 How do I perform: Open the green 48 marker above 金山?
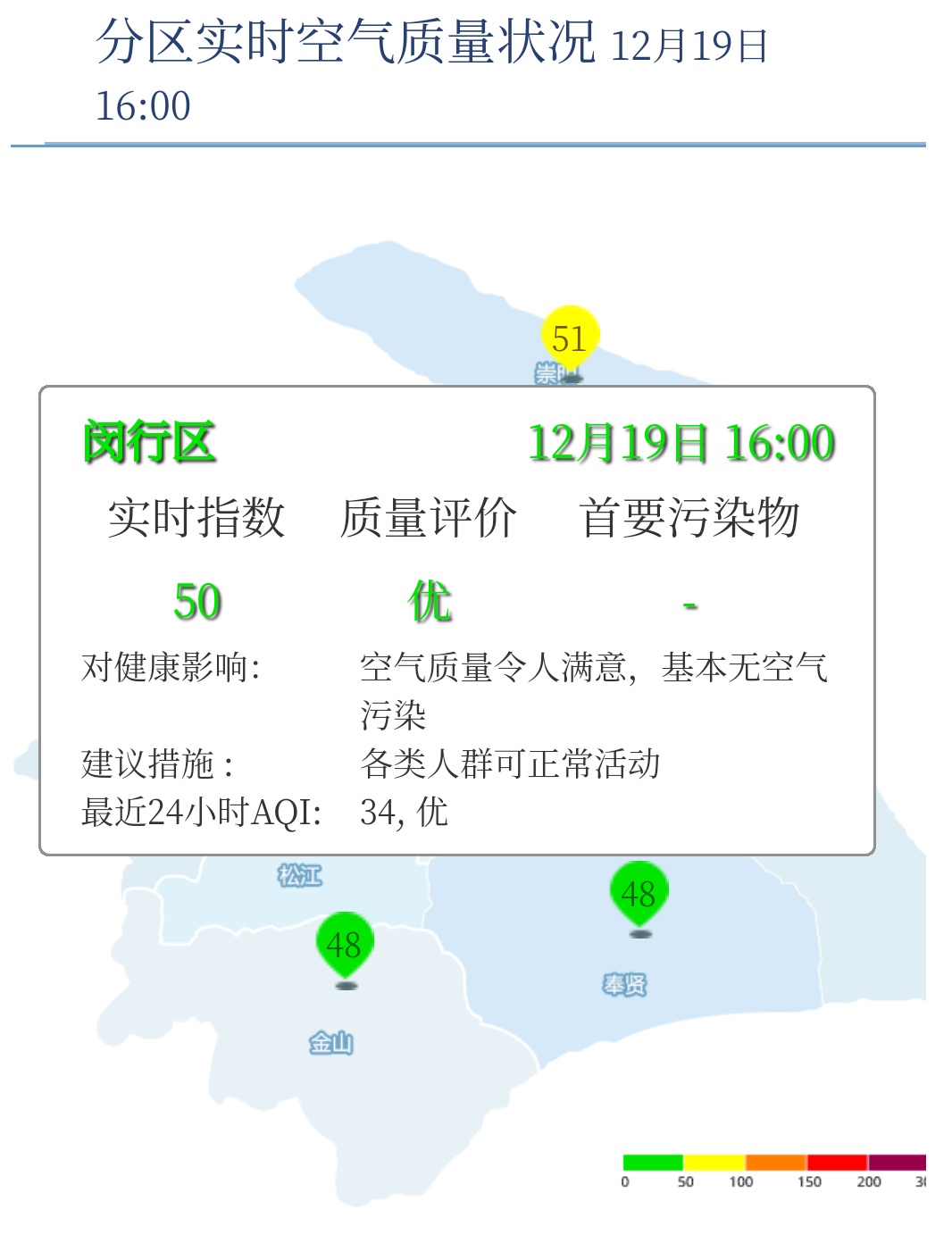pos(345,944)
